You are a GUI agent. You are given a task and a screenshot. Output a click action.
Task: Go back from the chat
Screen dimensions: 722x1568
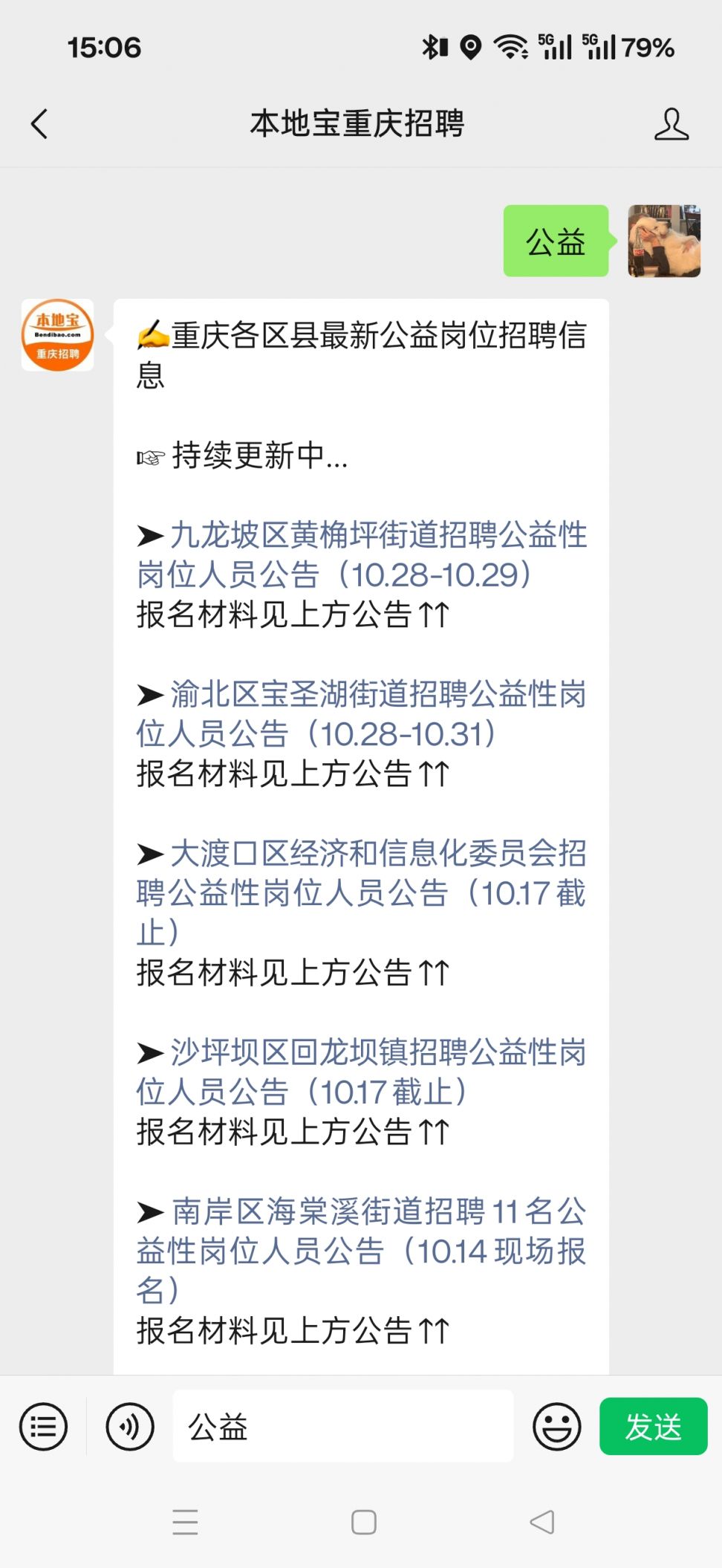click(40, 123)
